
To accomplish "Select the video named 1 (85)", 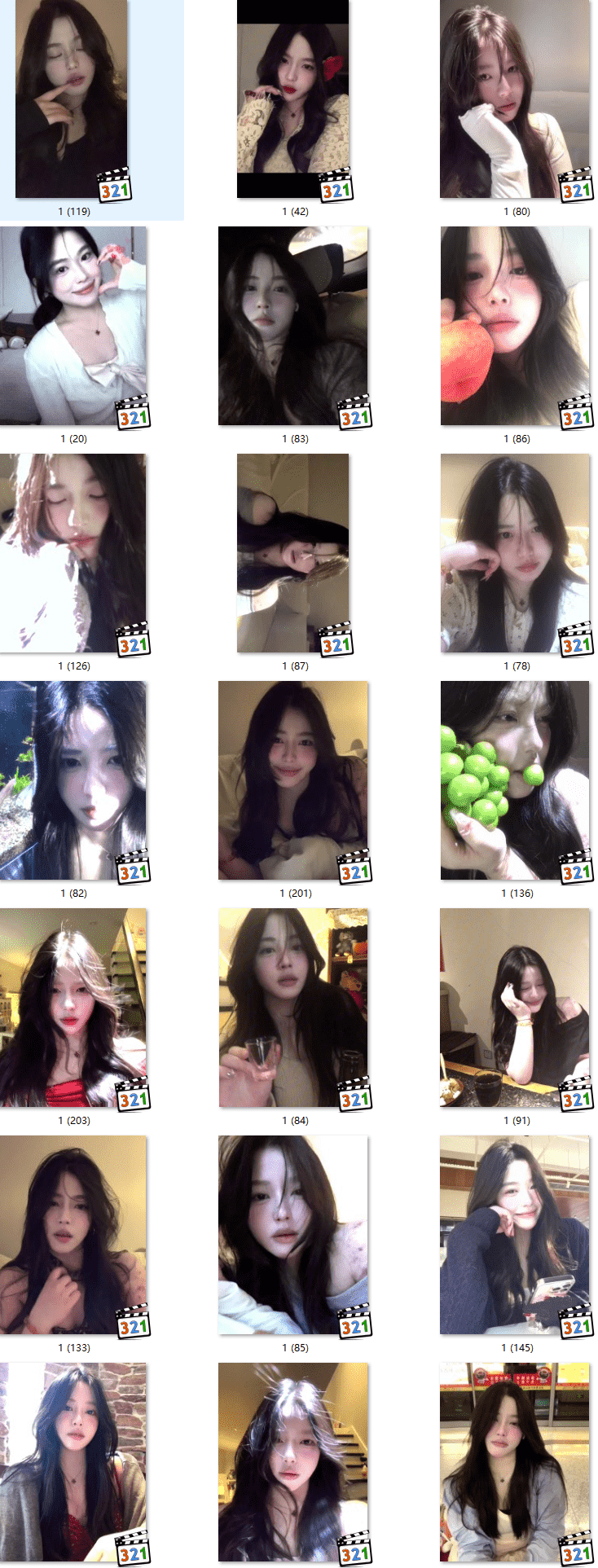I will click(x=293, y=1235).
